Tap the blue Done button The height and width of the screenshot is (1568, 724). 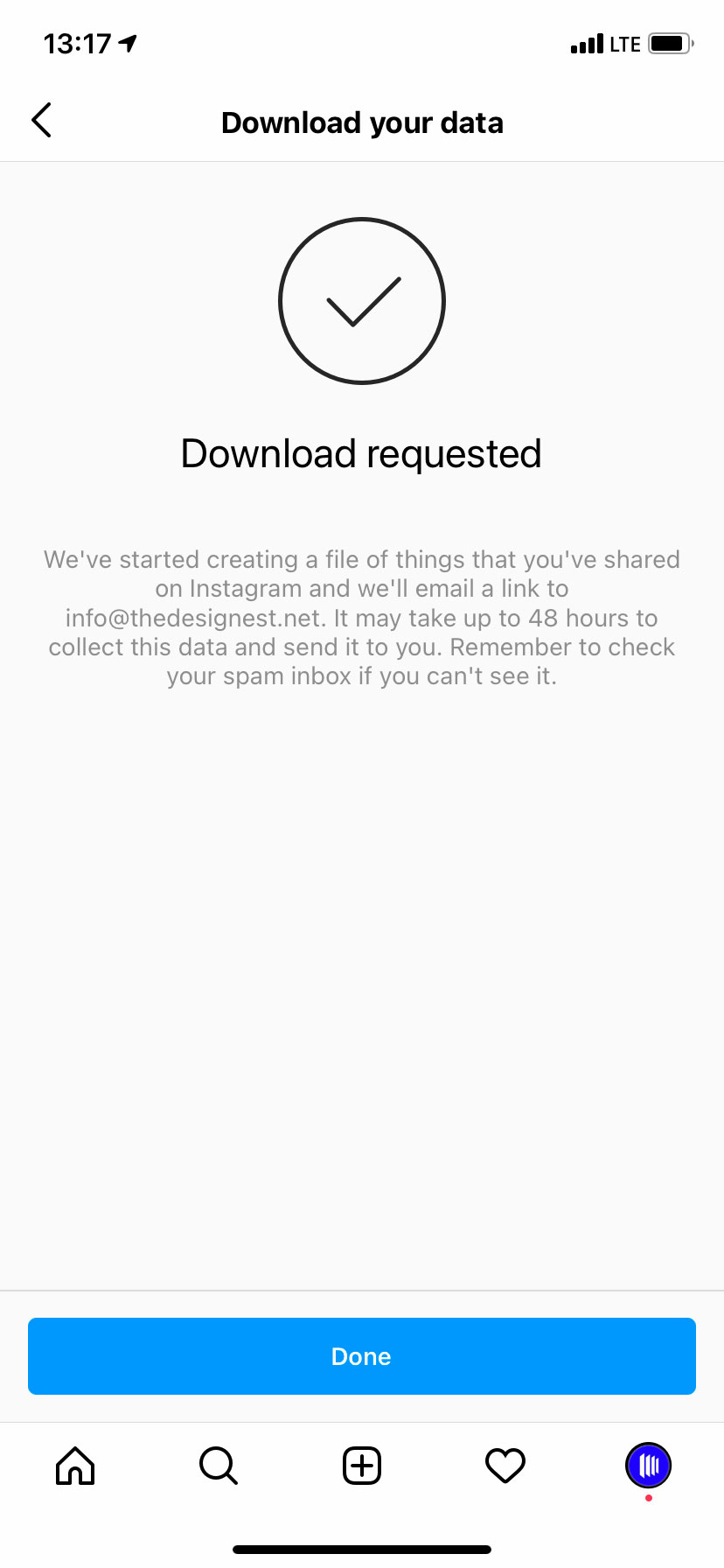(362, 1356)
